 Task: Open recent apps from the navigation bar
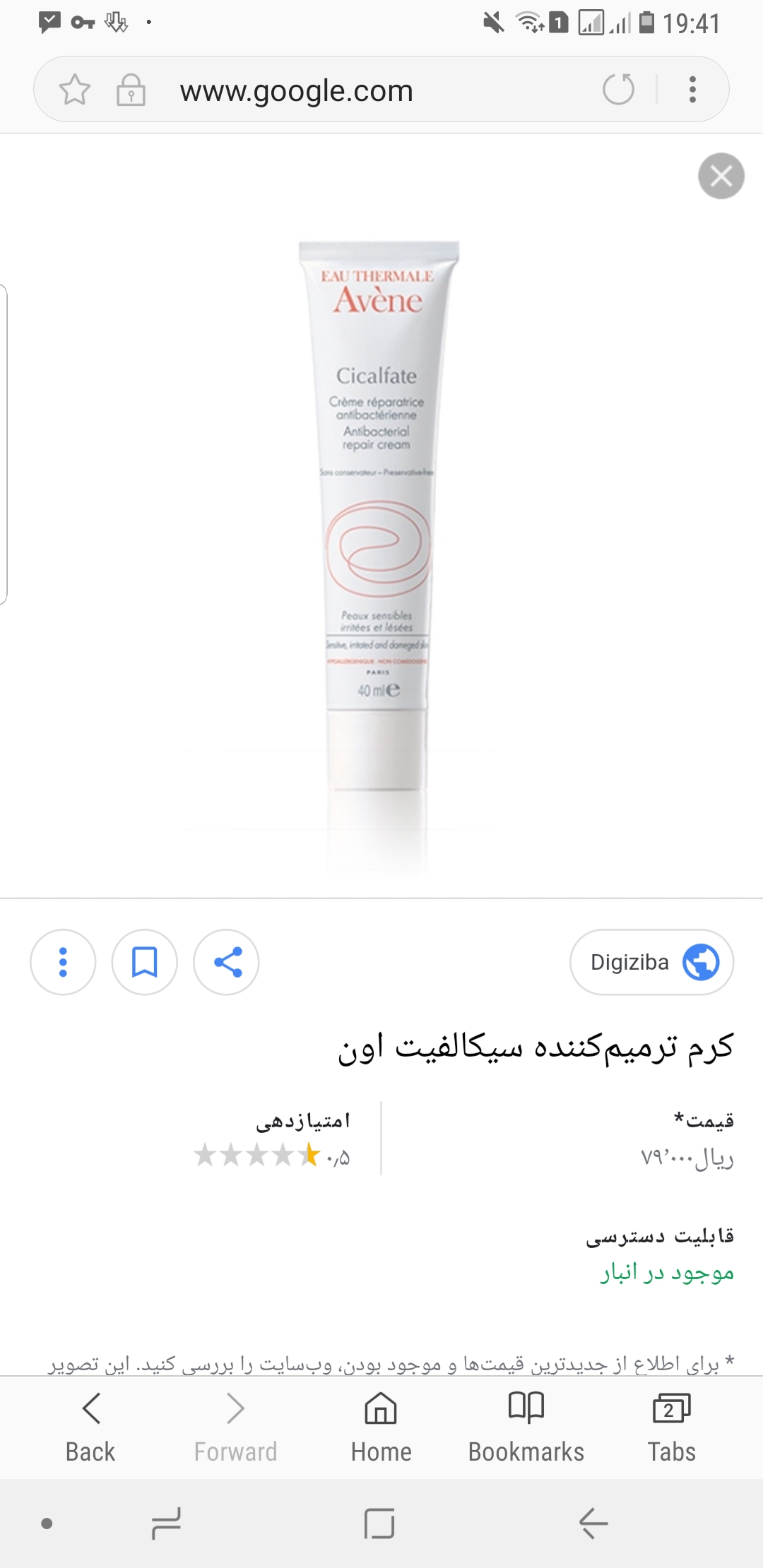pos(166,1524)
